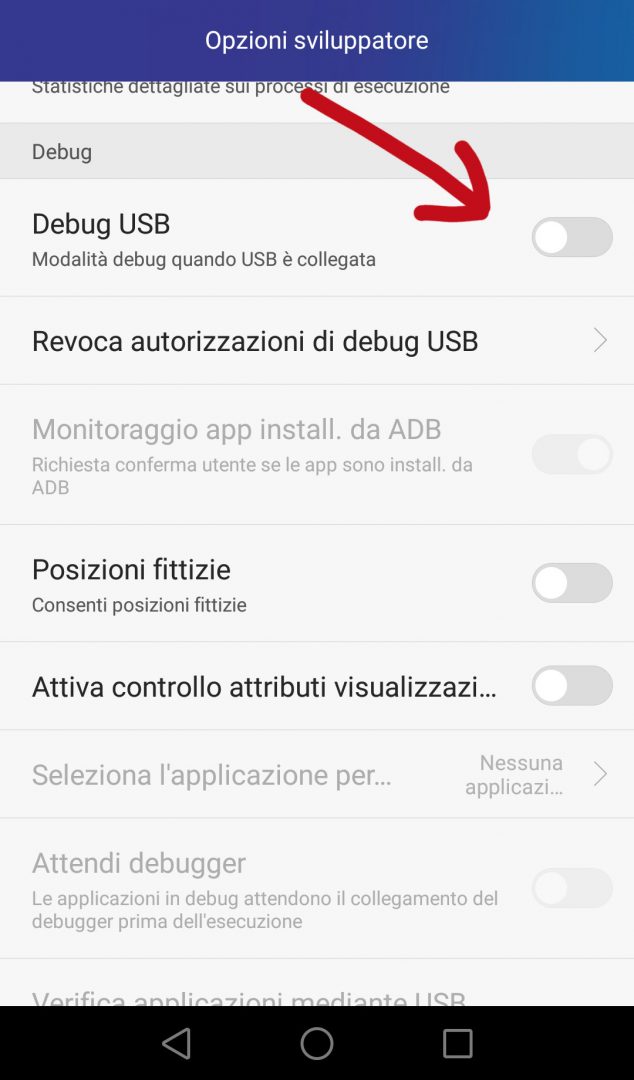Toggle Attiva controllo attributi visualizzazione

click(x=571, y=686)
